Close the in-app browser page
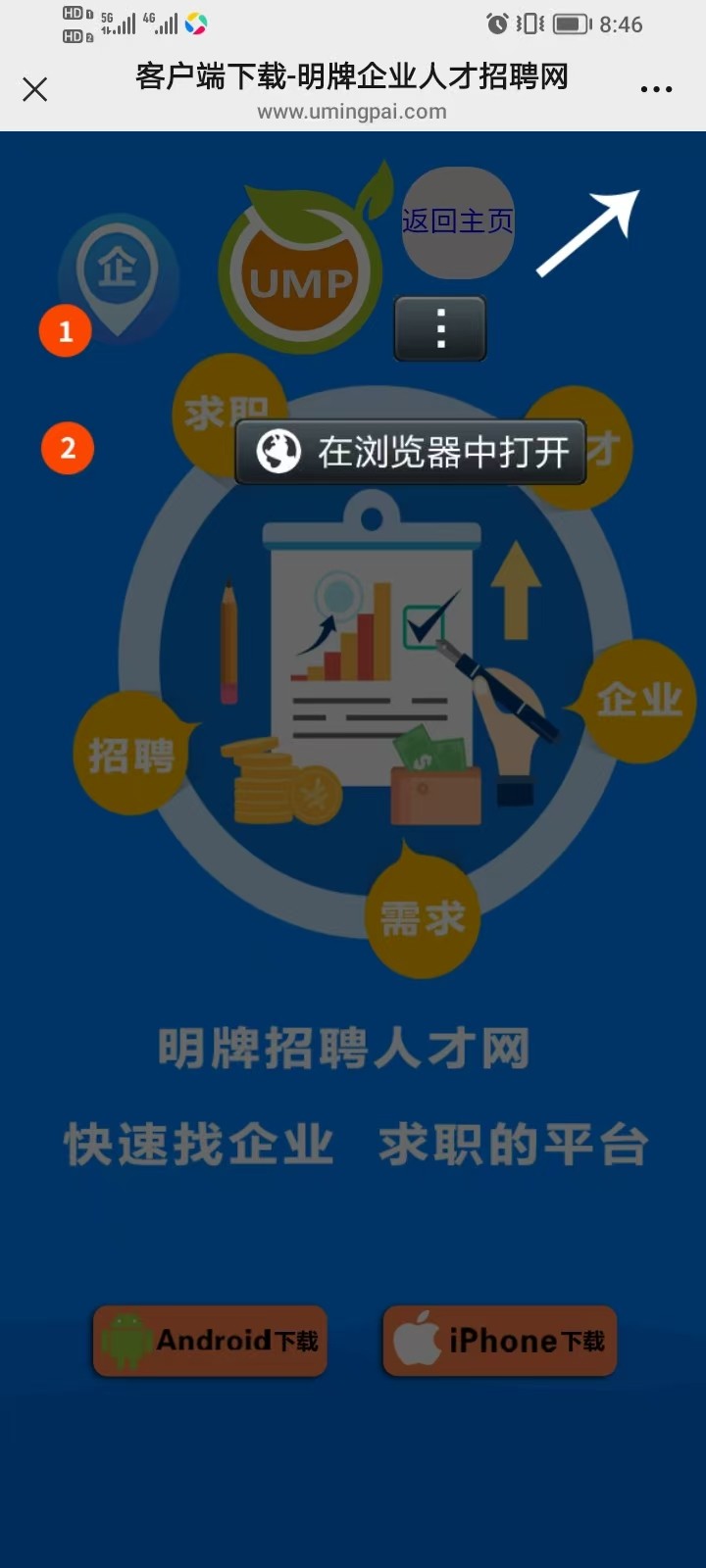This screenshot has height=1568, width=706. pyautogui.click(x=35, y=90)
